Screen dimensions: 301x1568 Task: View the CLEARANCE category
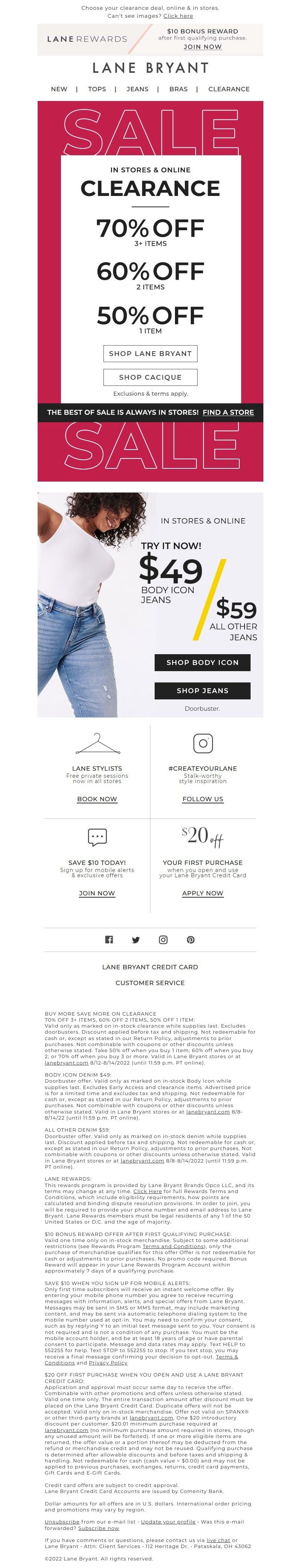click(229, 89)
